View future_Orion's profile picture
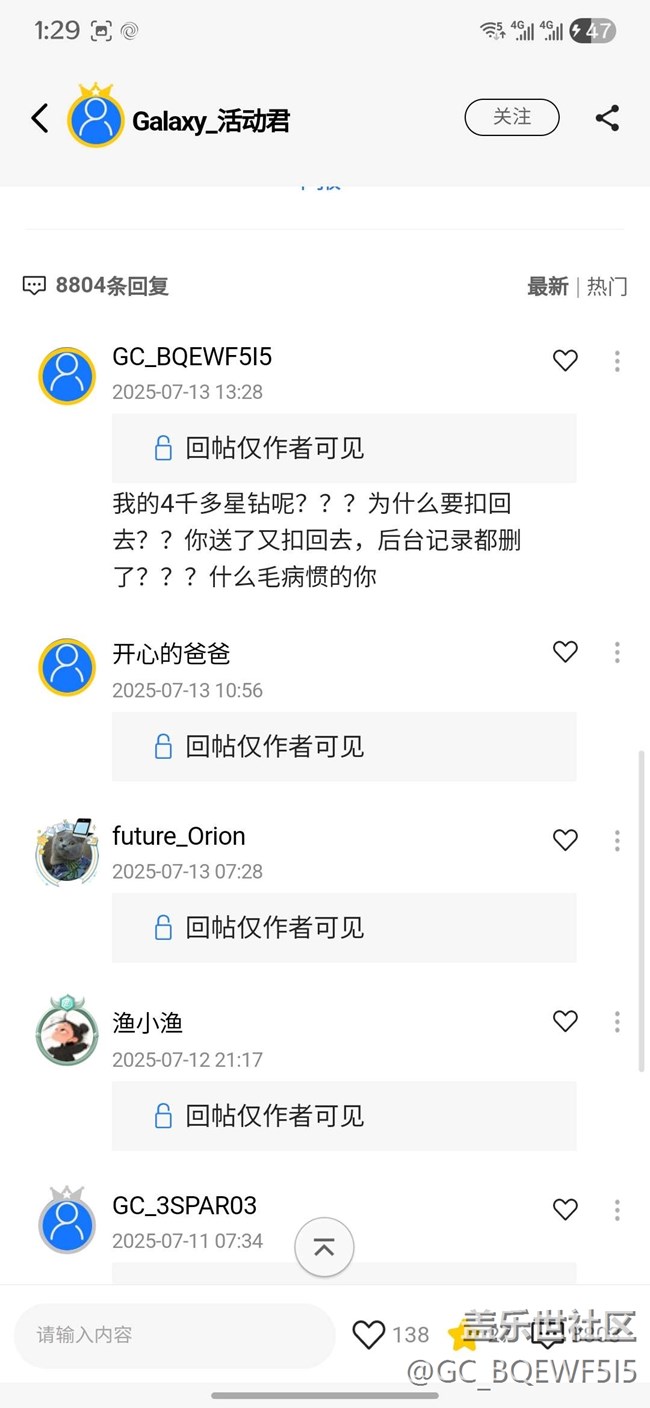This screenshot has width=650, height=1408. [67, 853]
